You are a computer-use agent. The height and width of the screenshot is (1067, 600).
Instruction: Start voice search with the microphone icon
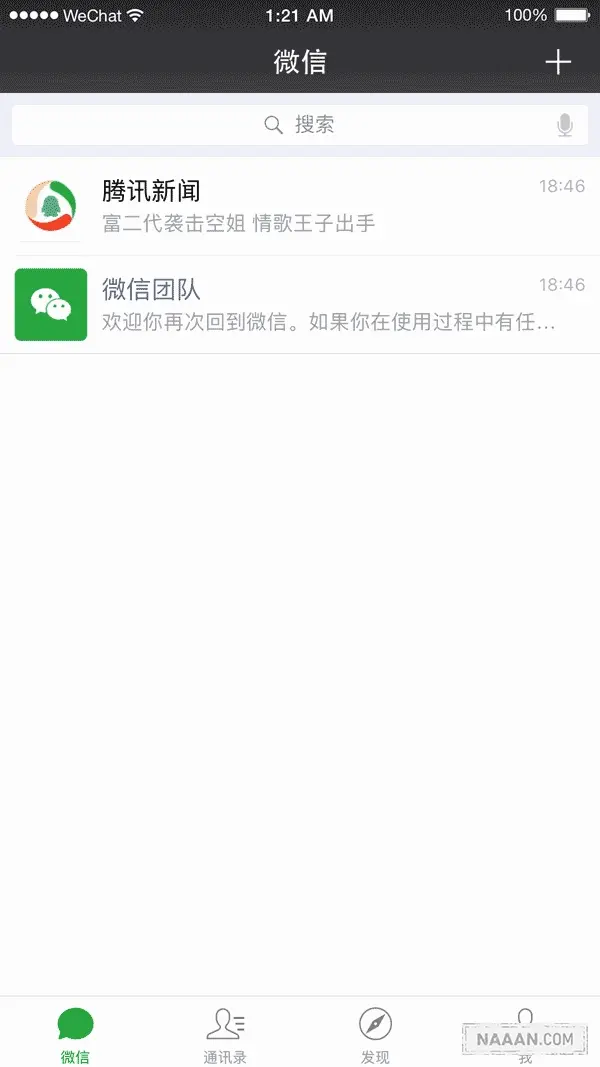click(565, 125)
